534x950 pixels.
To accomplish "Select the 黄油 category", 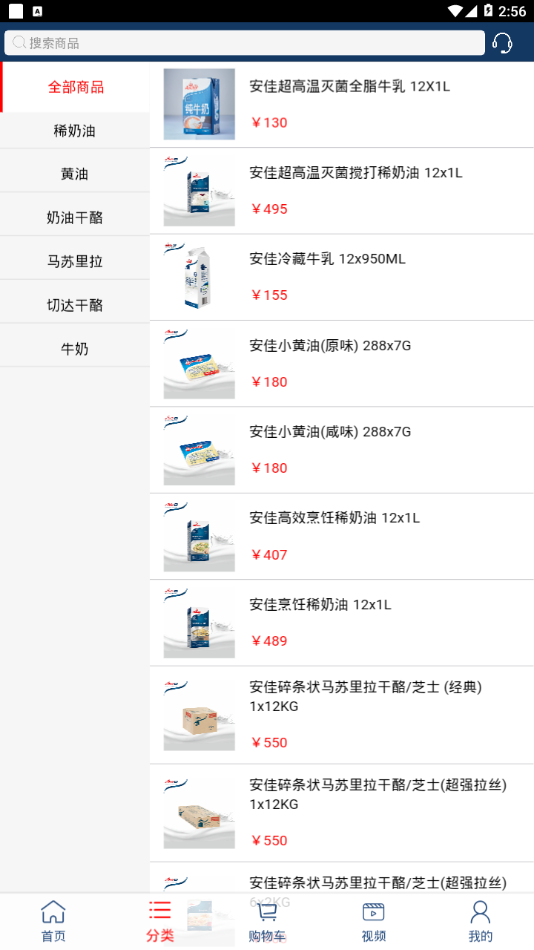I will 75,174.
